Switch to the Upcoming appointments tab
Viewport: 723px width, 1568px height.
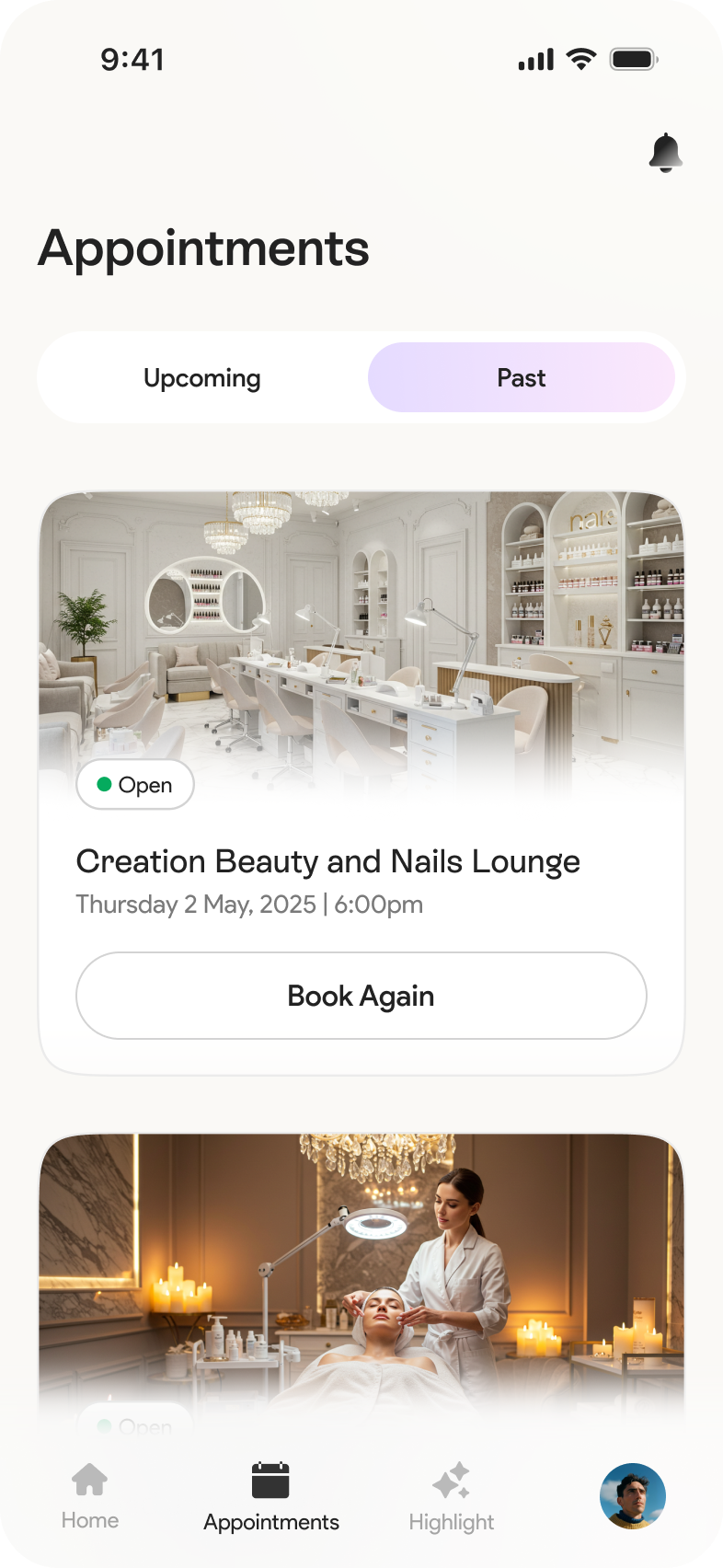(202, 378)
